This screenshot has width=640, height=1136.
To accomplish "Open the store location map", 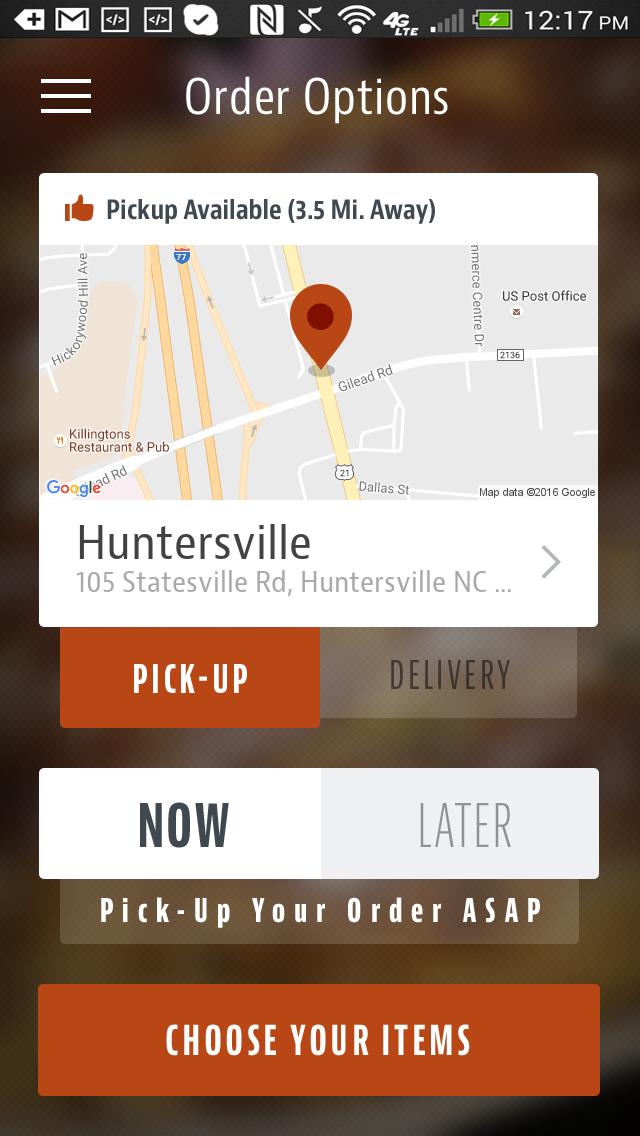I will pos(318,372).
